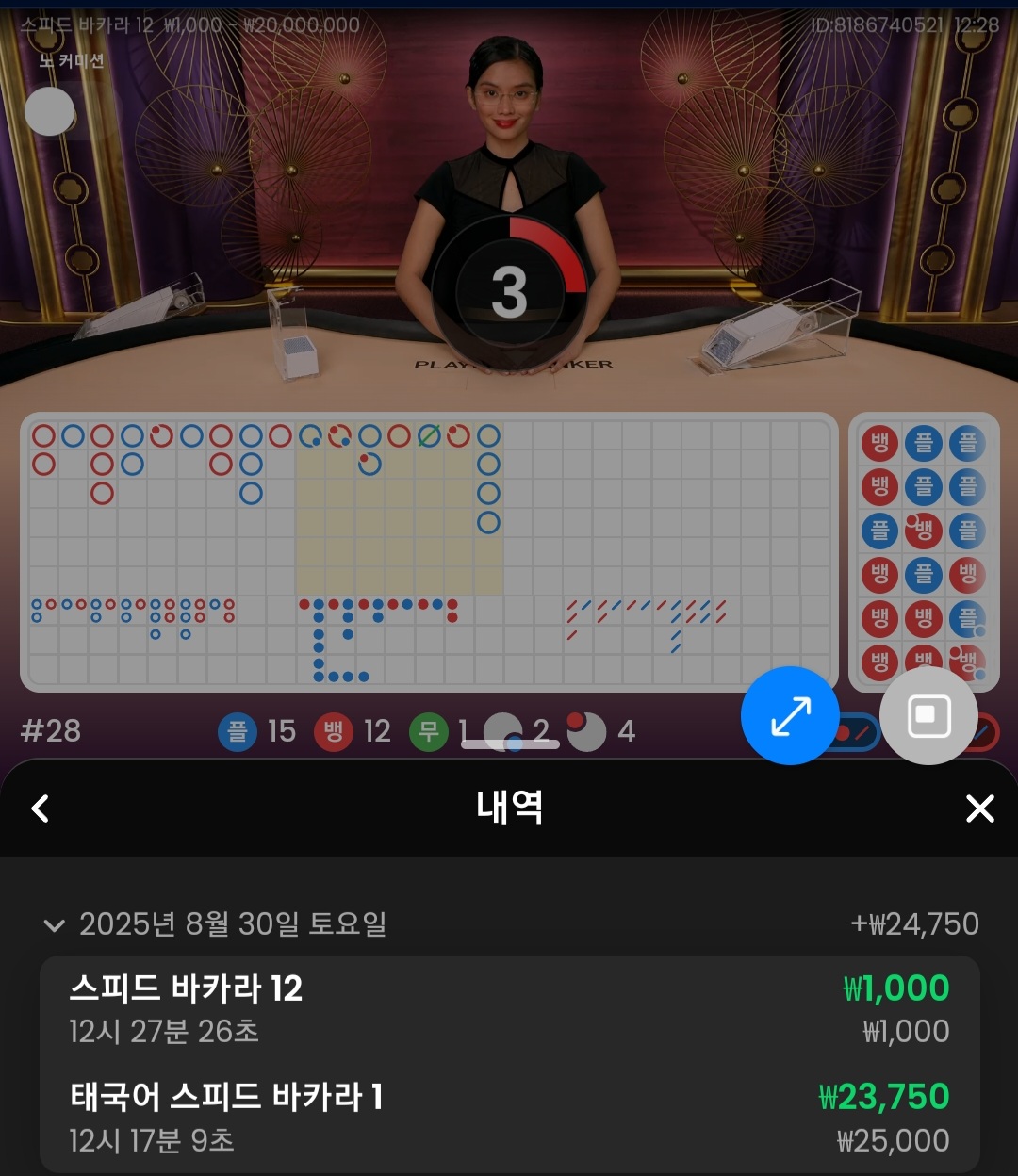Screen dimensions: 1018x1176
Task: Collapse the 2025년 8월 30일 토요일 section
Action: coord(54,924)
